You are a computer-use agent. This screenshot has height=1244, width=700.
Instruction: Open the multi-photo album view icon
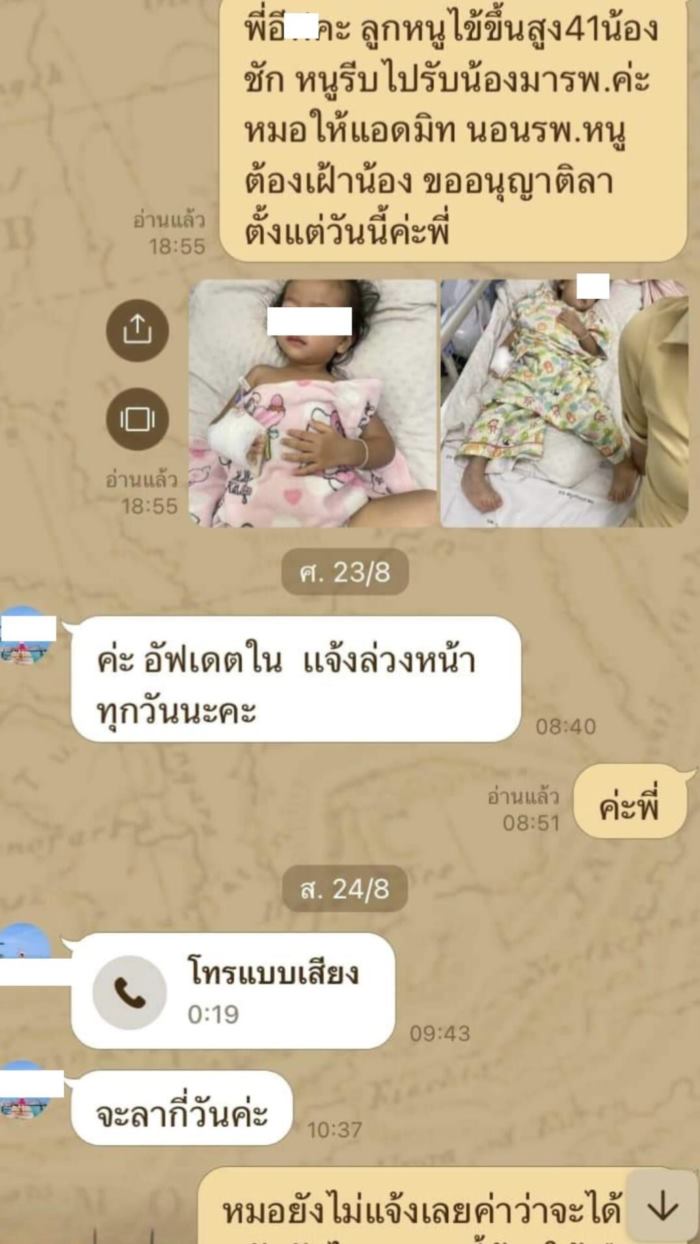tap(137, 419)
